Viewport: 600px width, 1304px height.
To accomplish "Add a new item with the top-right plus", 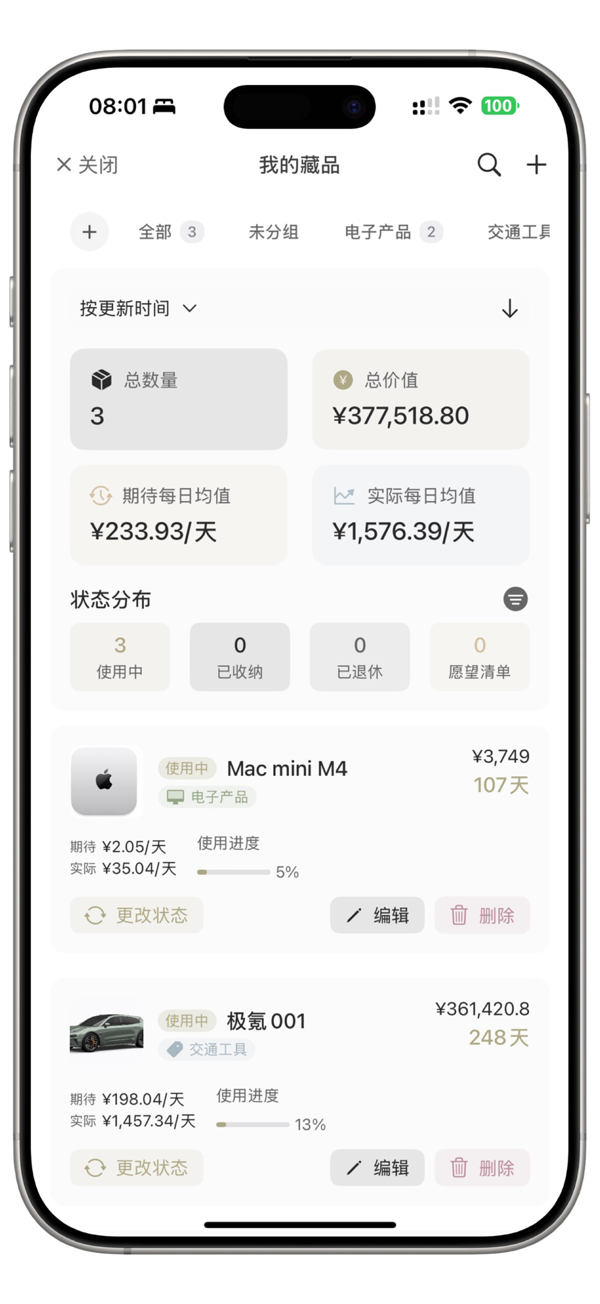I will coord(537,165).
